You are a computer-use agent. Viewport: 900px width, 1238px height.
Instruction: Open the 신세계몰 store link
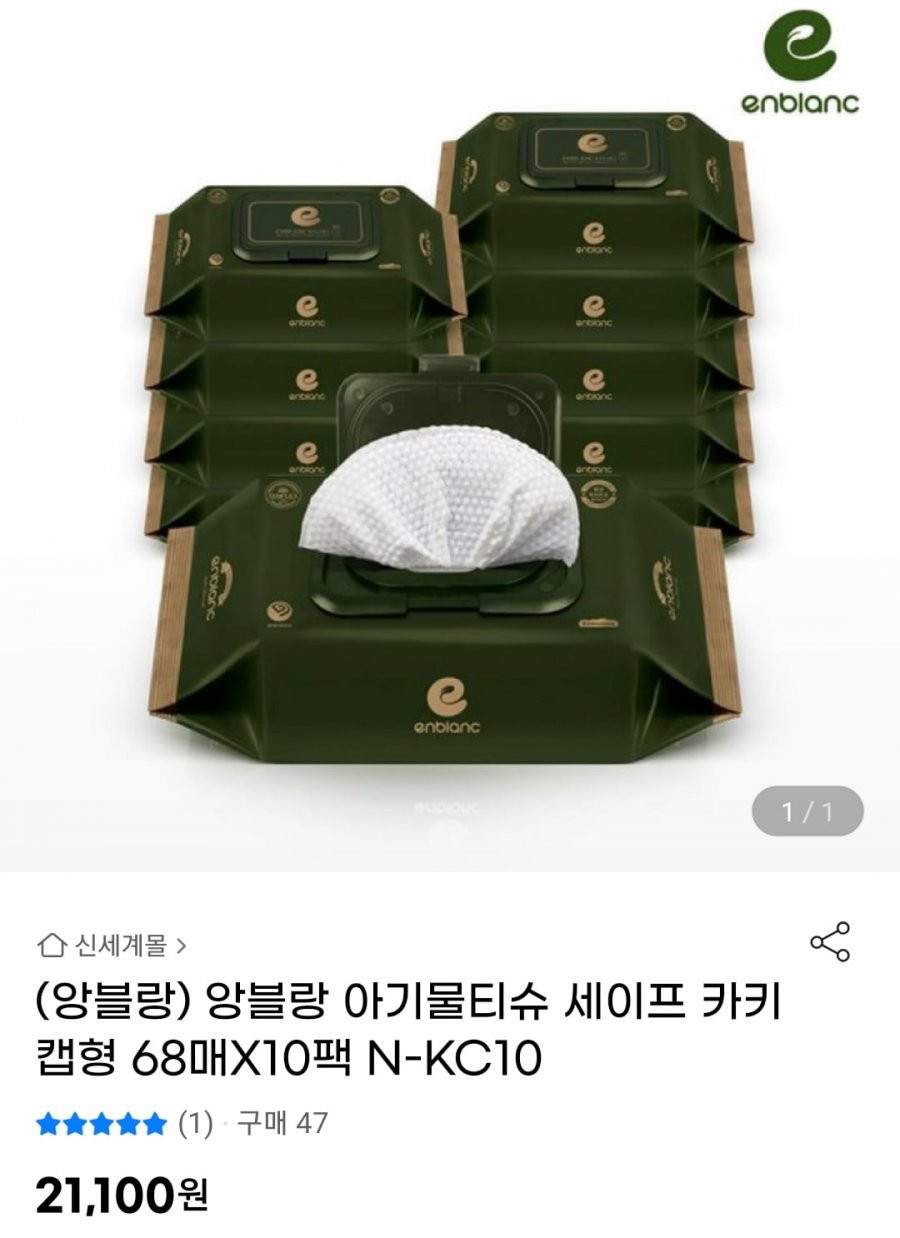point(112,944)
